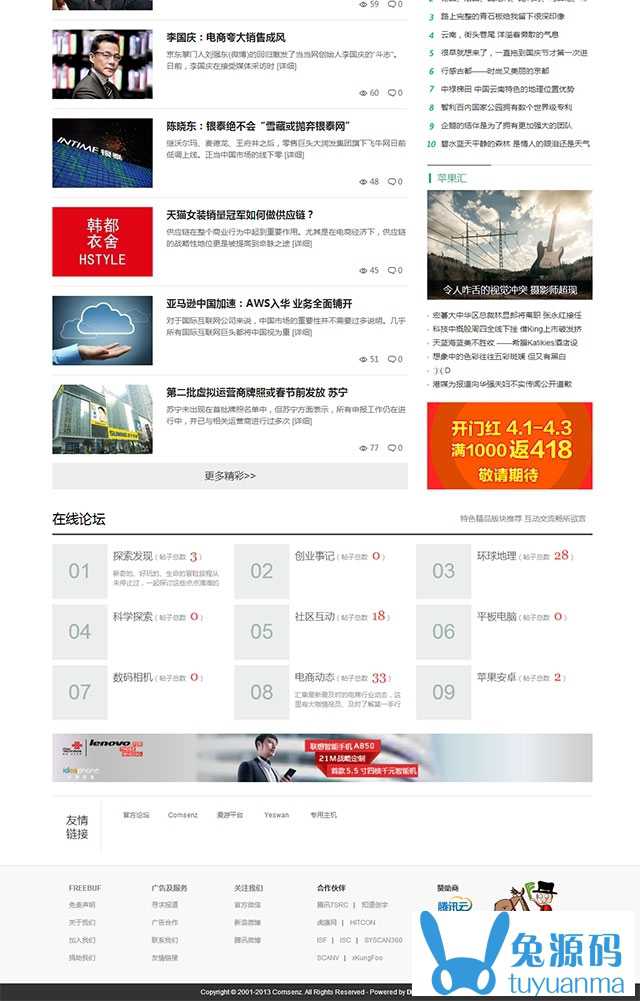Tap the 开门红 满1000返418 promo banner

click(x=509, y=446)
